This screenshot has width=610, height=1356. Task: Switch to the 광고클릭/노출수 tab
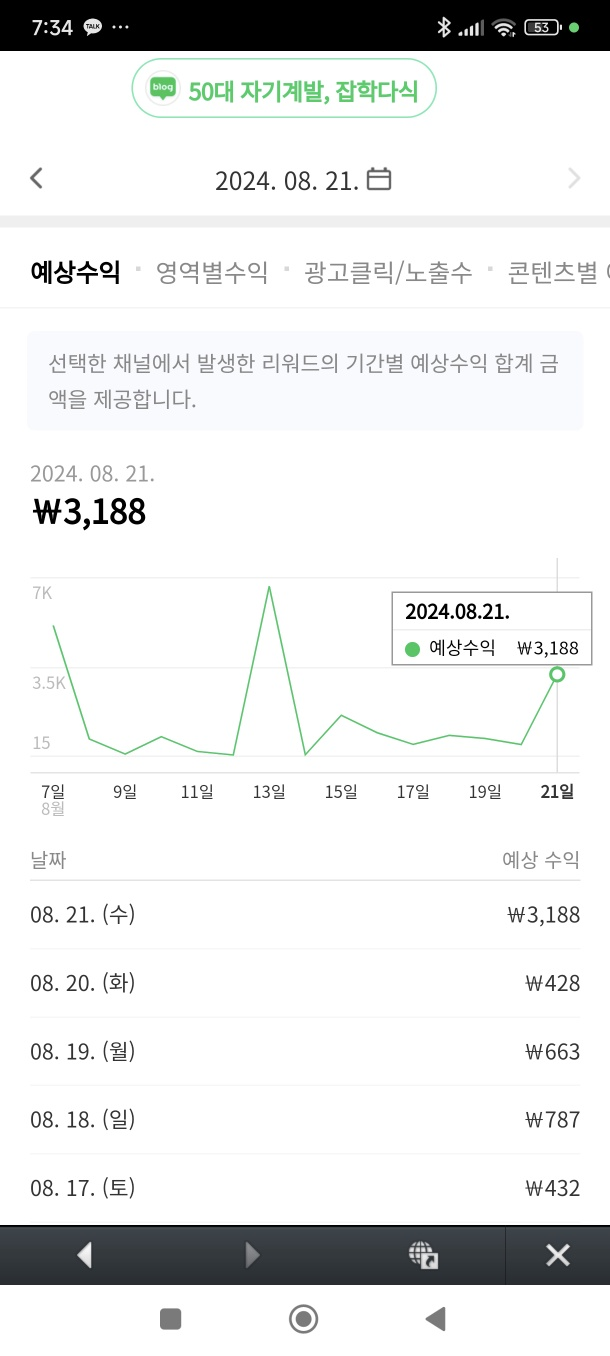pos(388,272)
